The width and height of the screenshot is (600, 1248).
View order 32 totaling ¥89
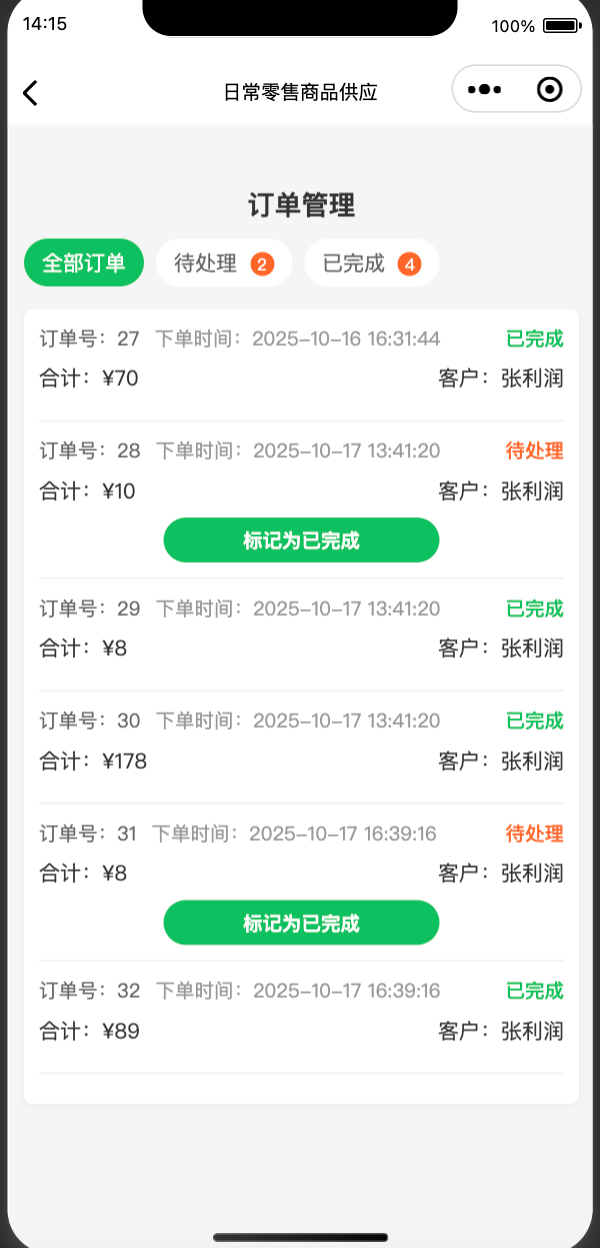(300, 1011)
